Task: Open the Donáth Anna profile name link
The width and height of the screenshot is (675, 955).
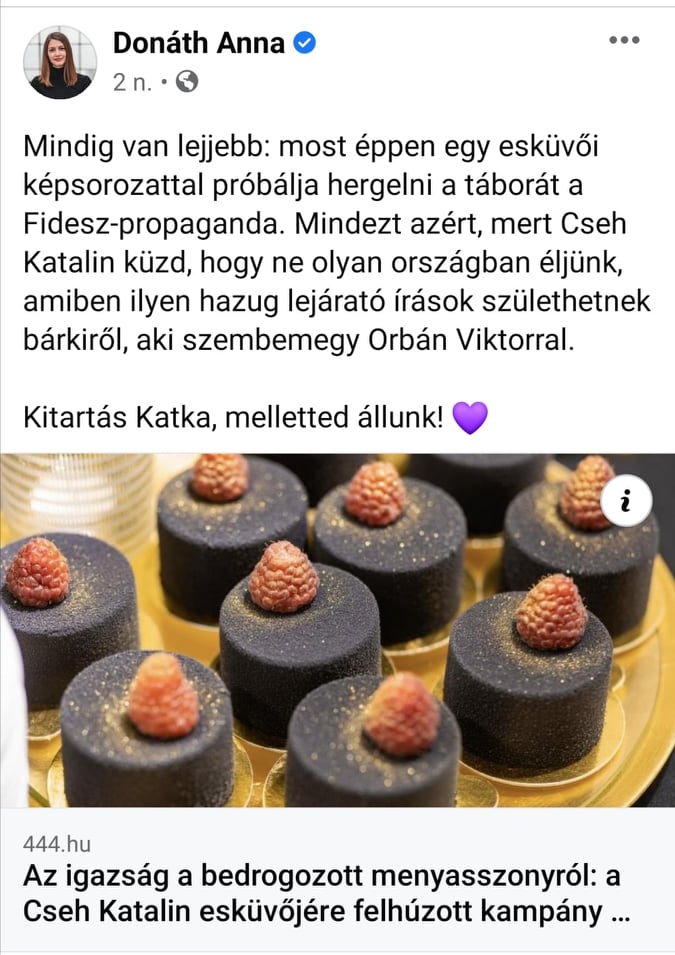Action: point(199,43)
